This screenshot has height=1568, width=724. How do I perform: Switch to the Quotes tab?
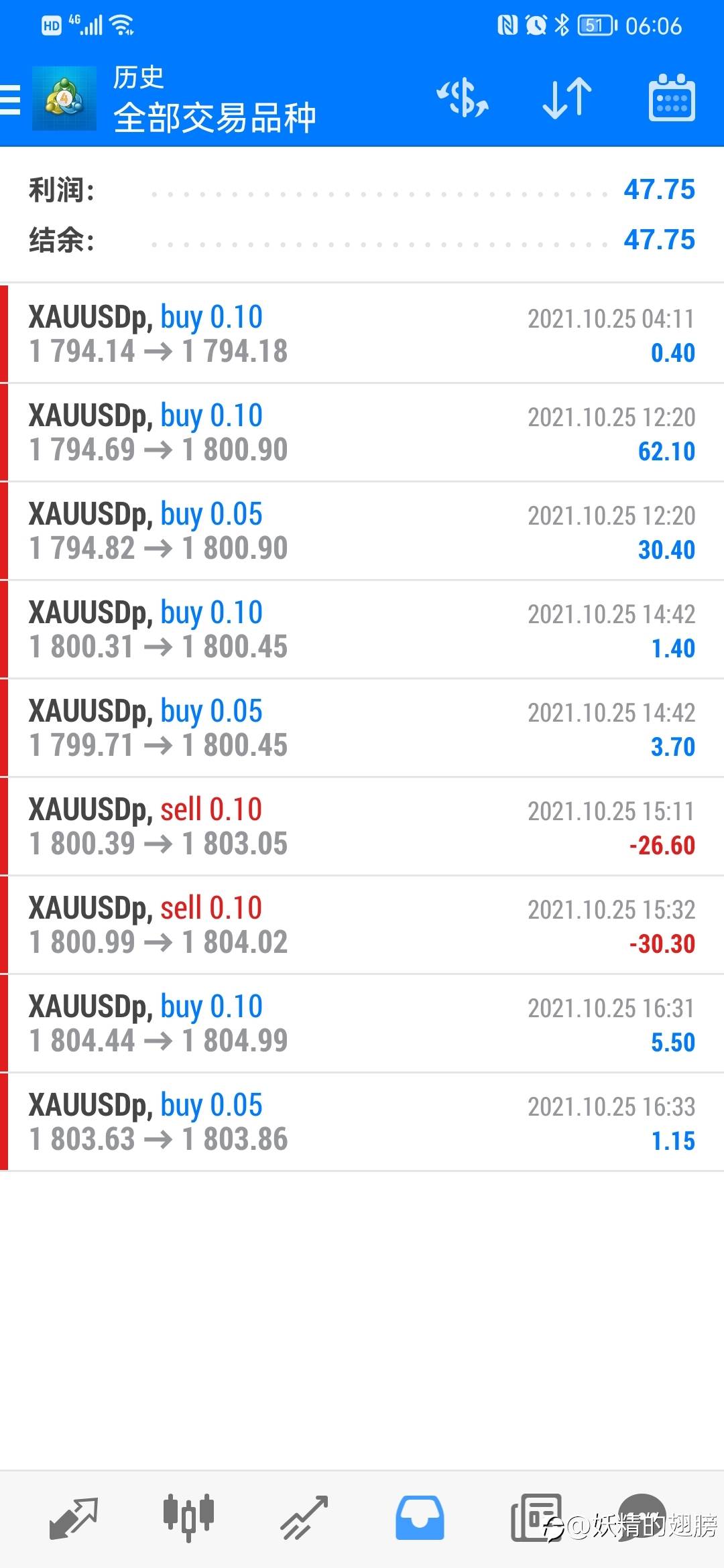tap(73, 1518)
